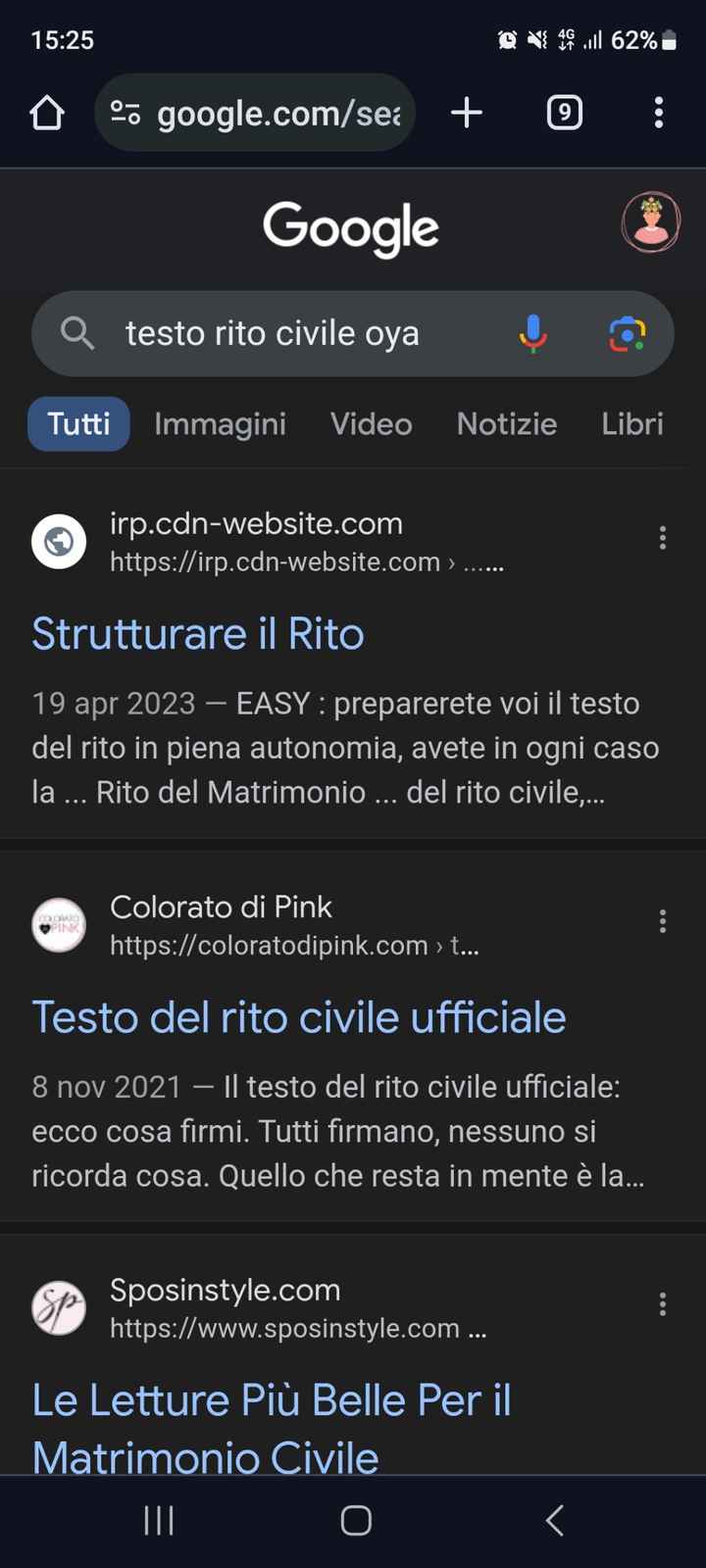
Task: Tap the search magnifier icon
Action: click(76, 333)
